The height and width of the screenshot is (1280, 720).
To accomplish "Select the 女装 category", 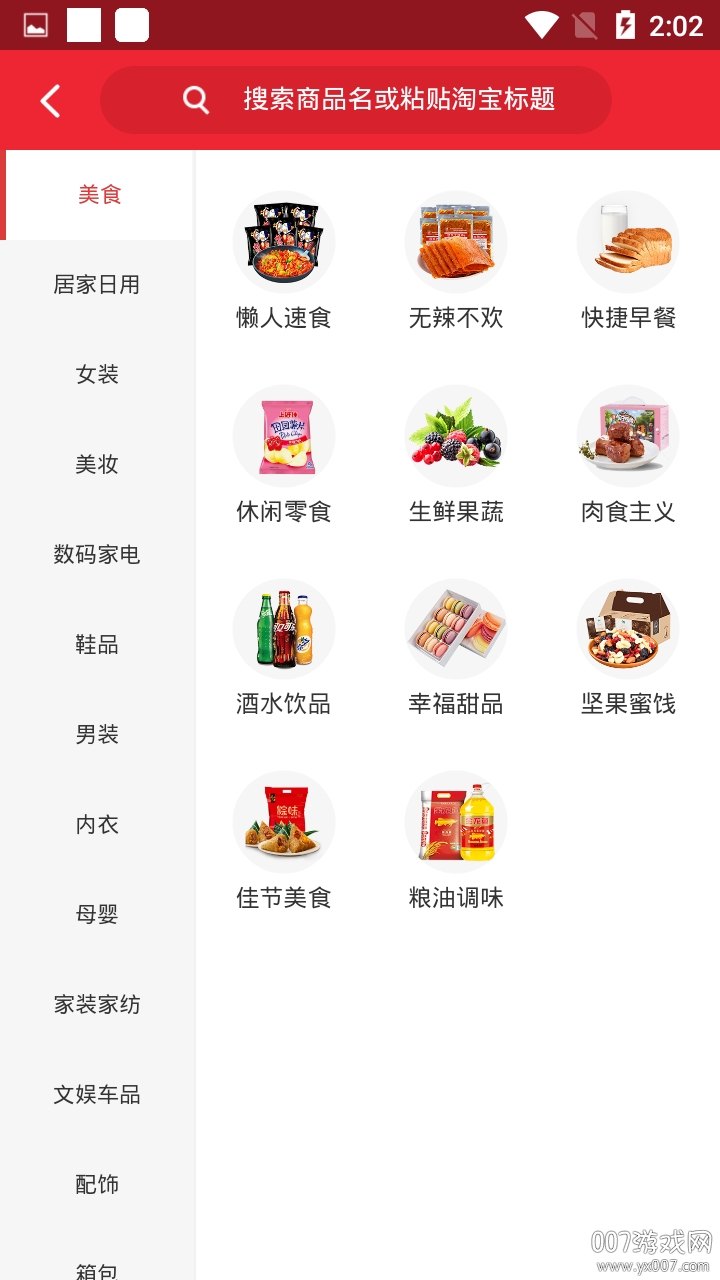I will pyautogui.click(x=97, y=375).
